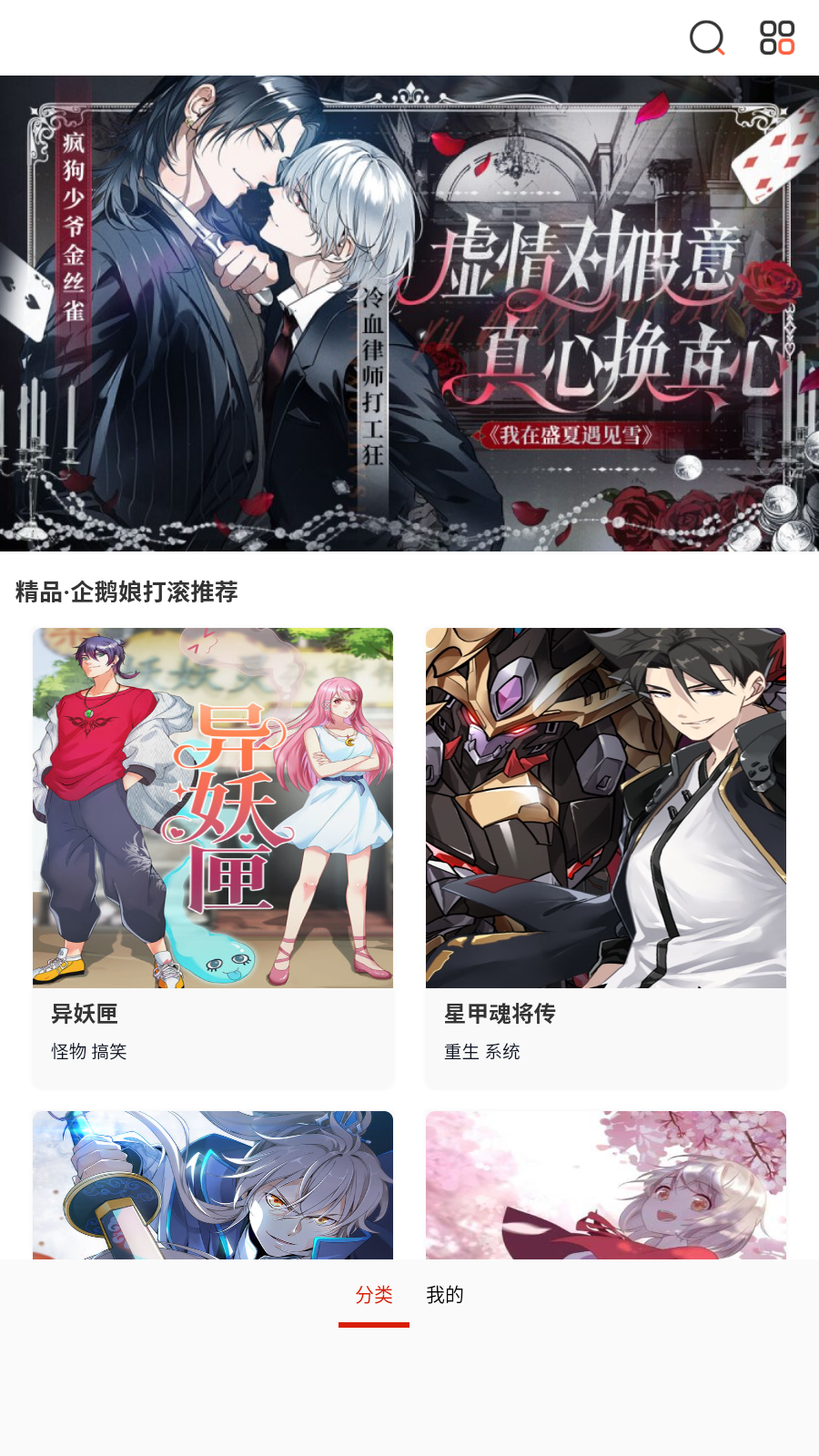
Task: Open the 异妖匣 comic card
Action: click(213, 855)
